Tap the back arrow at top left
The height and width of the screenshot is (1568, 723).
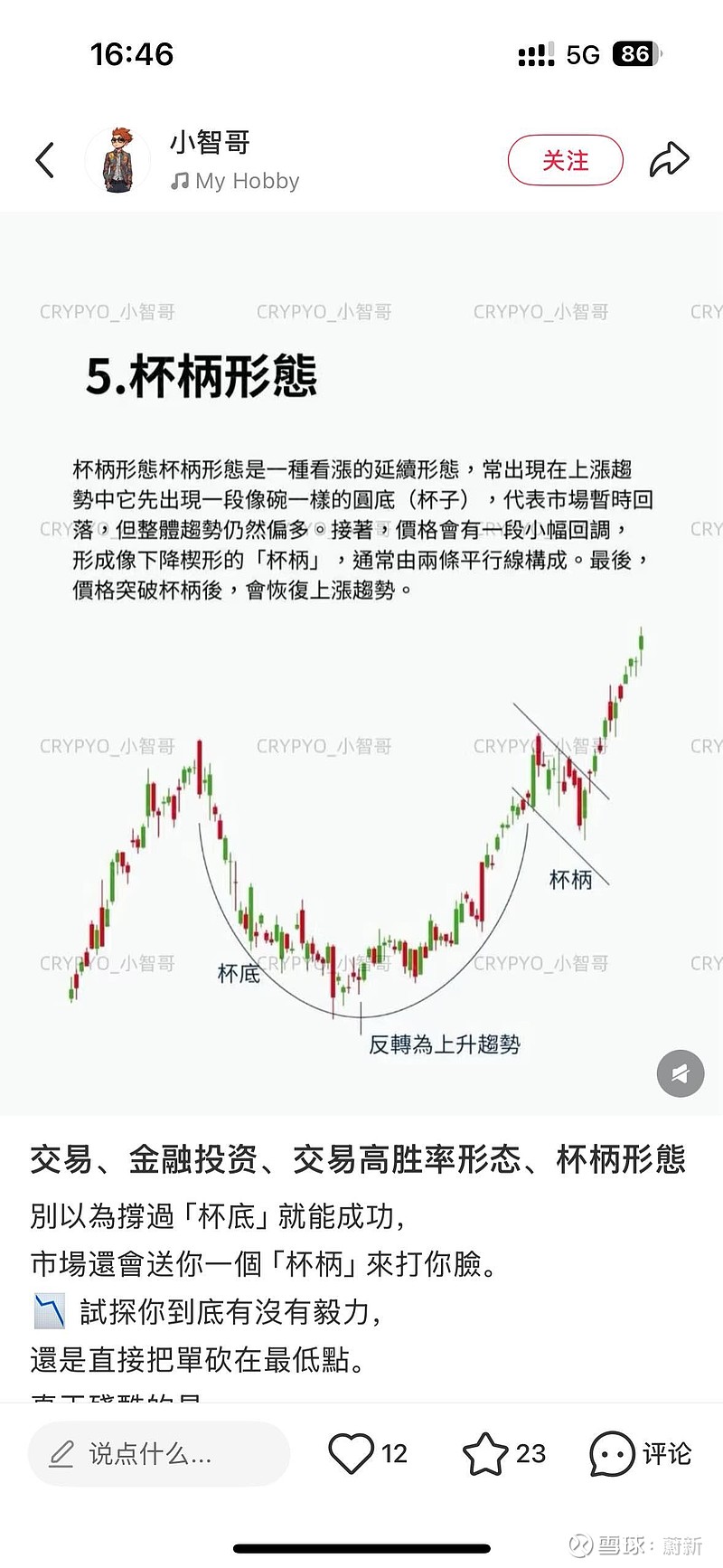[x=44, y=159]
